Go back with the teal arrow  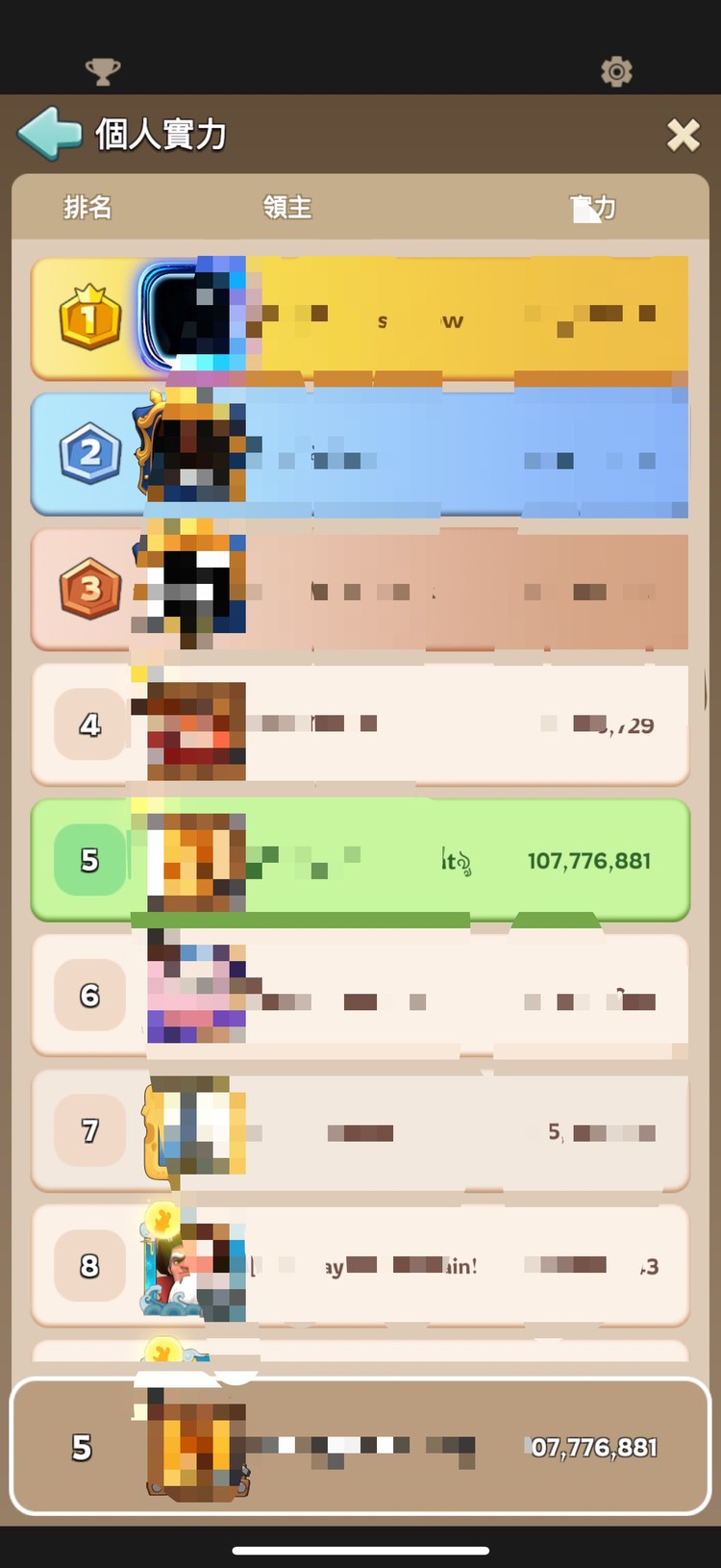tap(50, 133)
